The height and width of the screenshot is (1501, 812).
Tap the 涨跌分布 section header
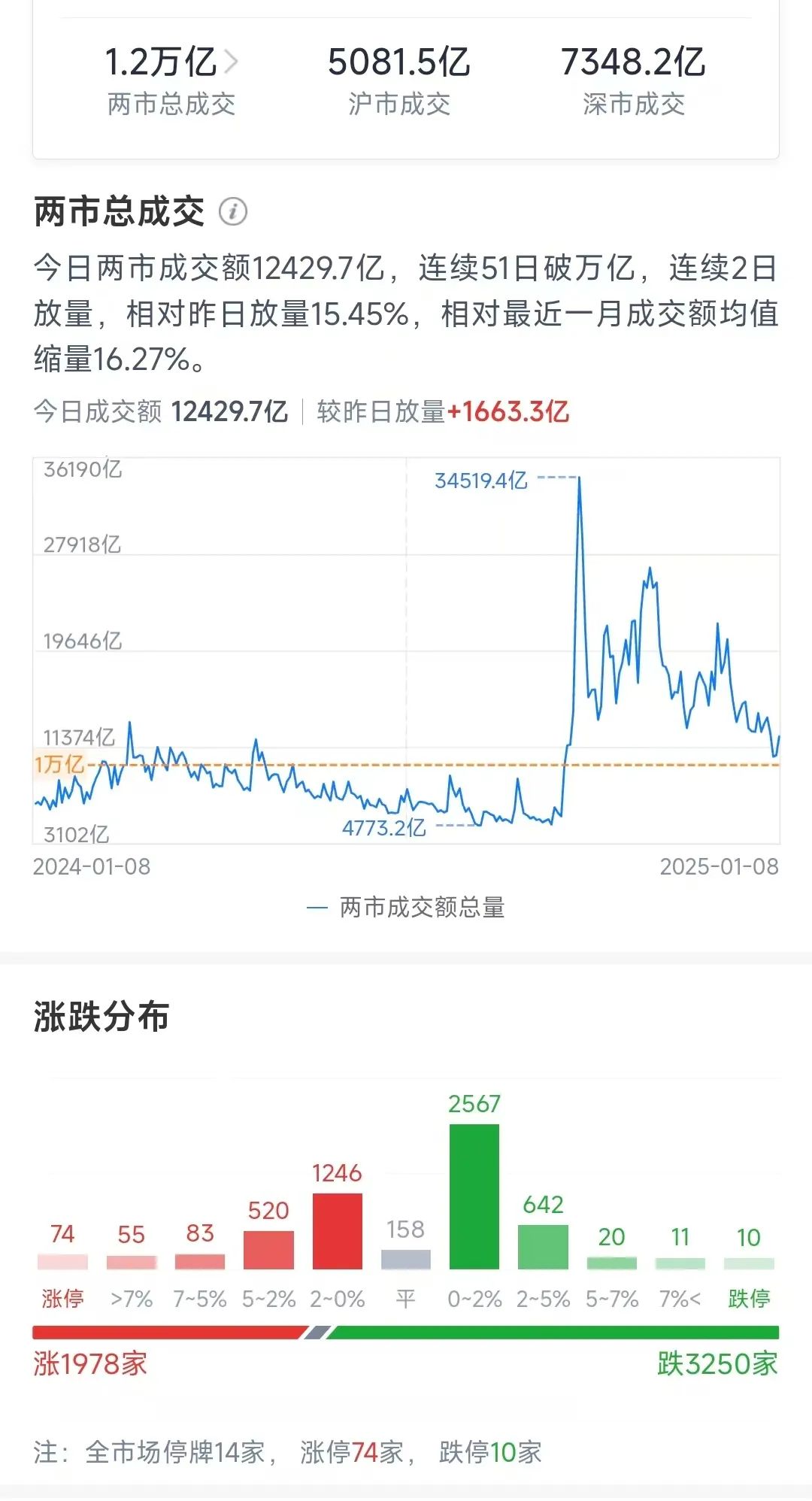pyautogui.click(x=101, y=1014)
